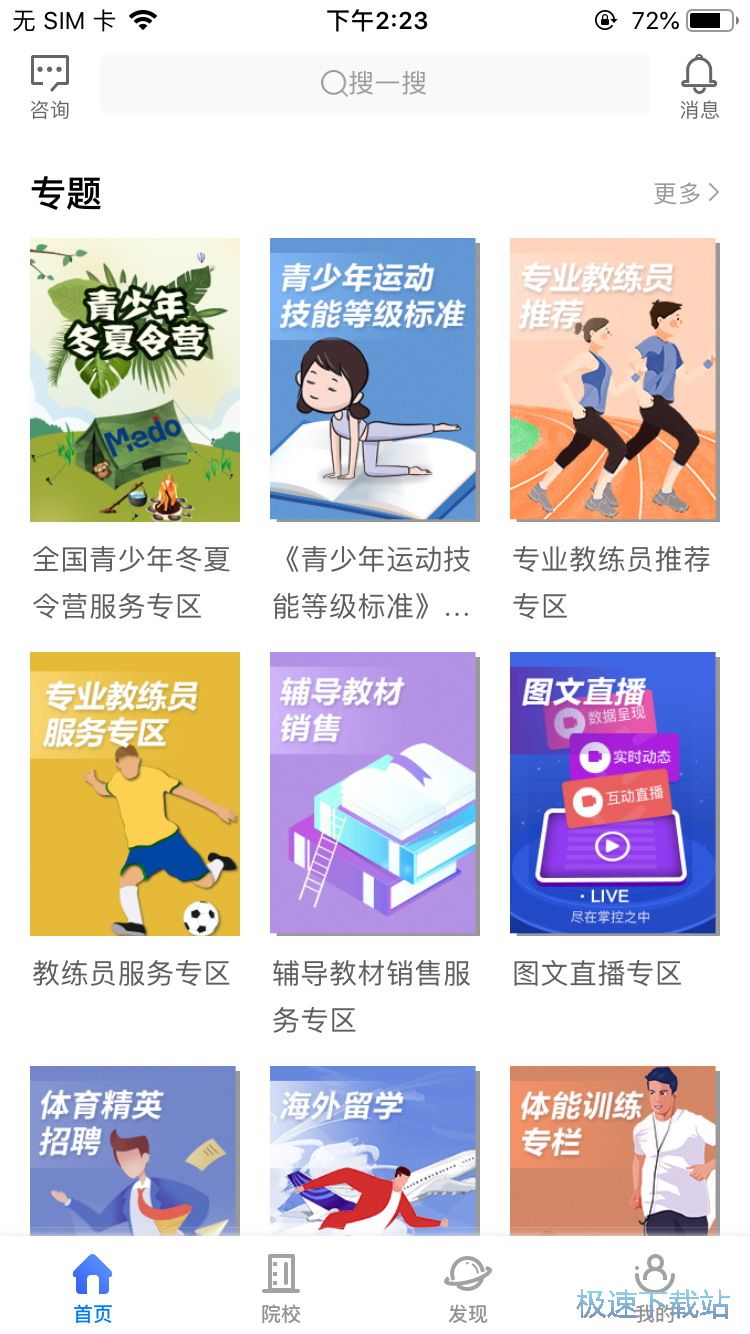Tap the 搜一搜 search box
The width and height of the screenshot is (750, 1334).
tap(375, 84)
